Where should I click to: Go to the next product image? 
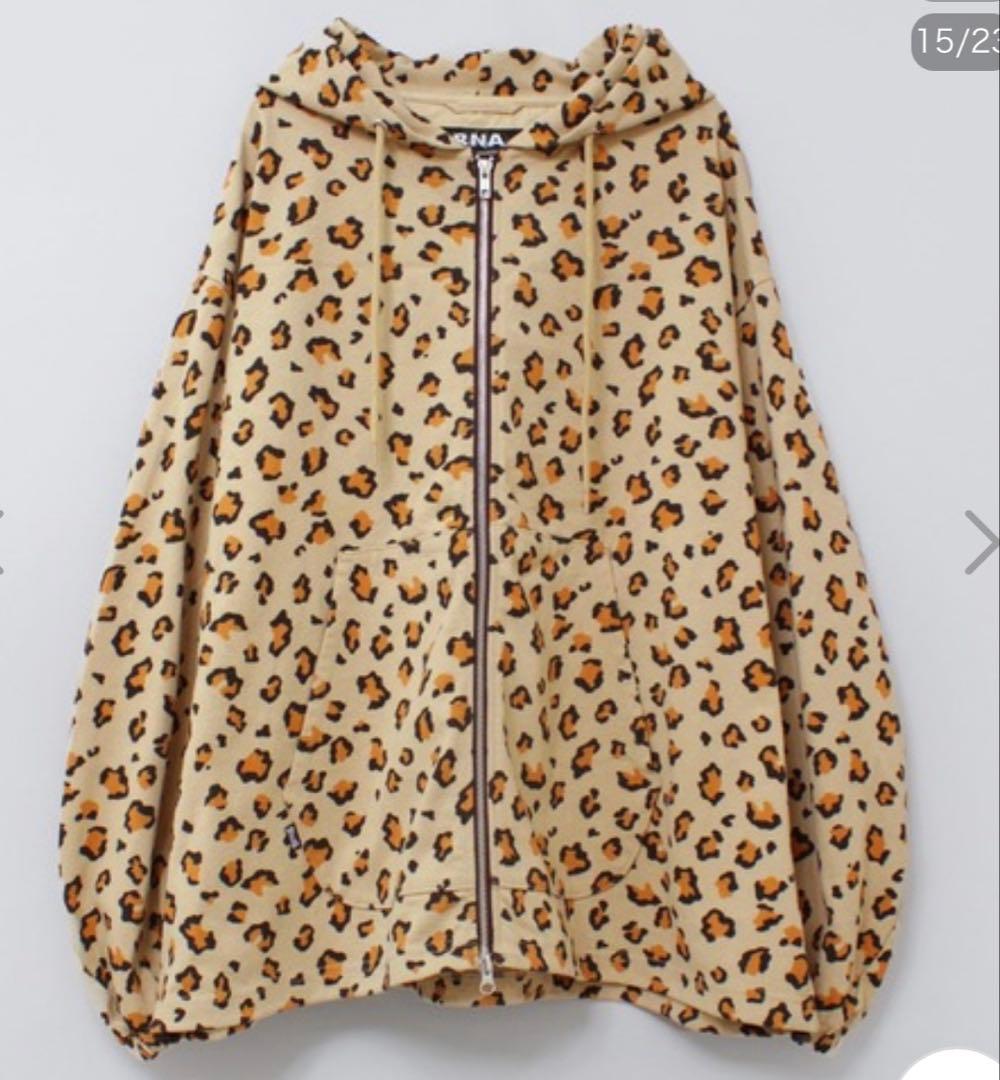pyautogui.click(x=980, y=542)
